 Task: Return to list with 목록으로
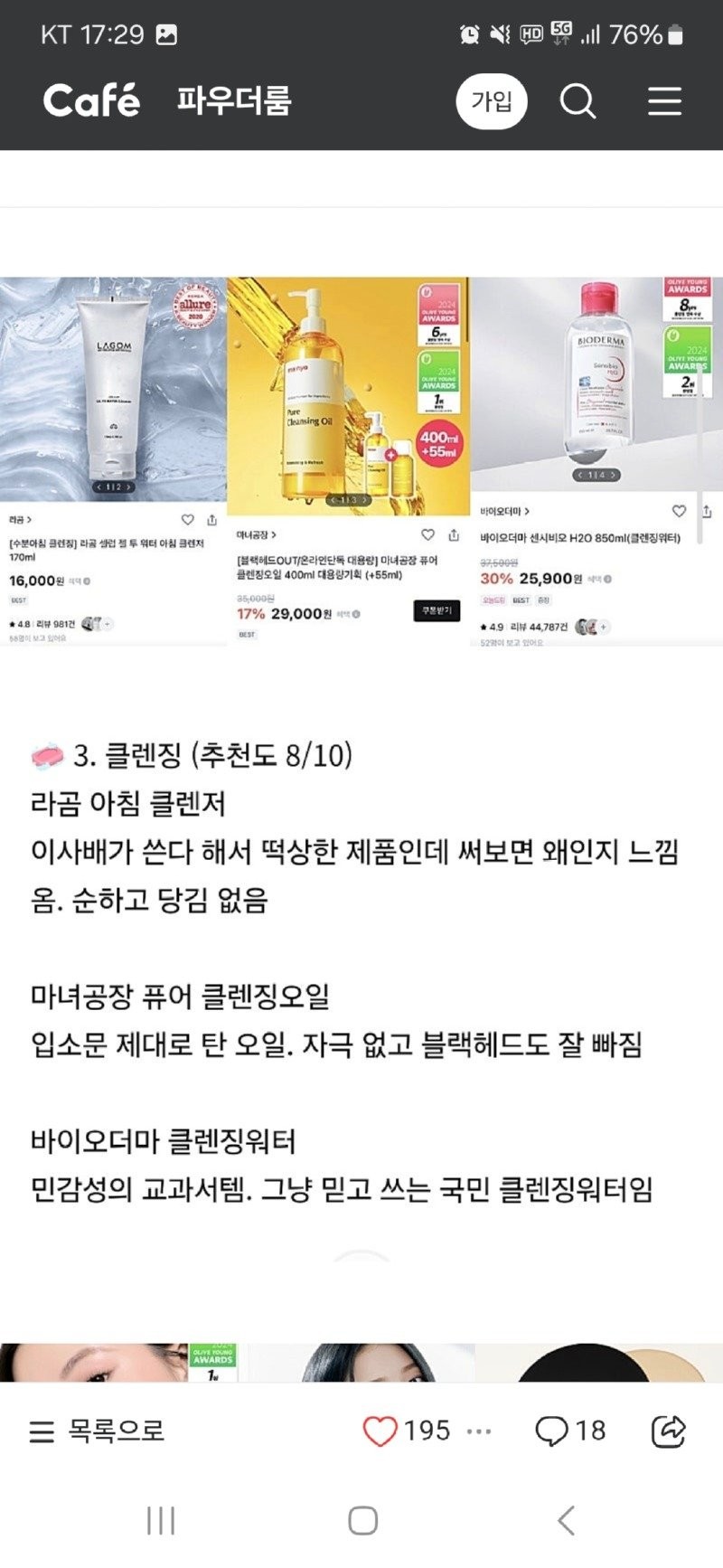click(98, 1431)
